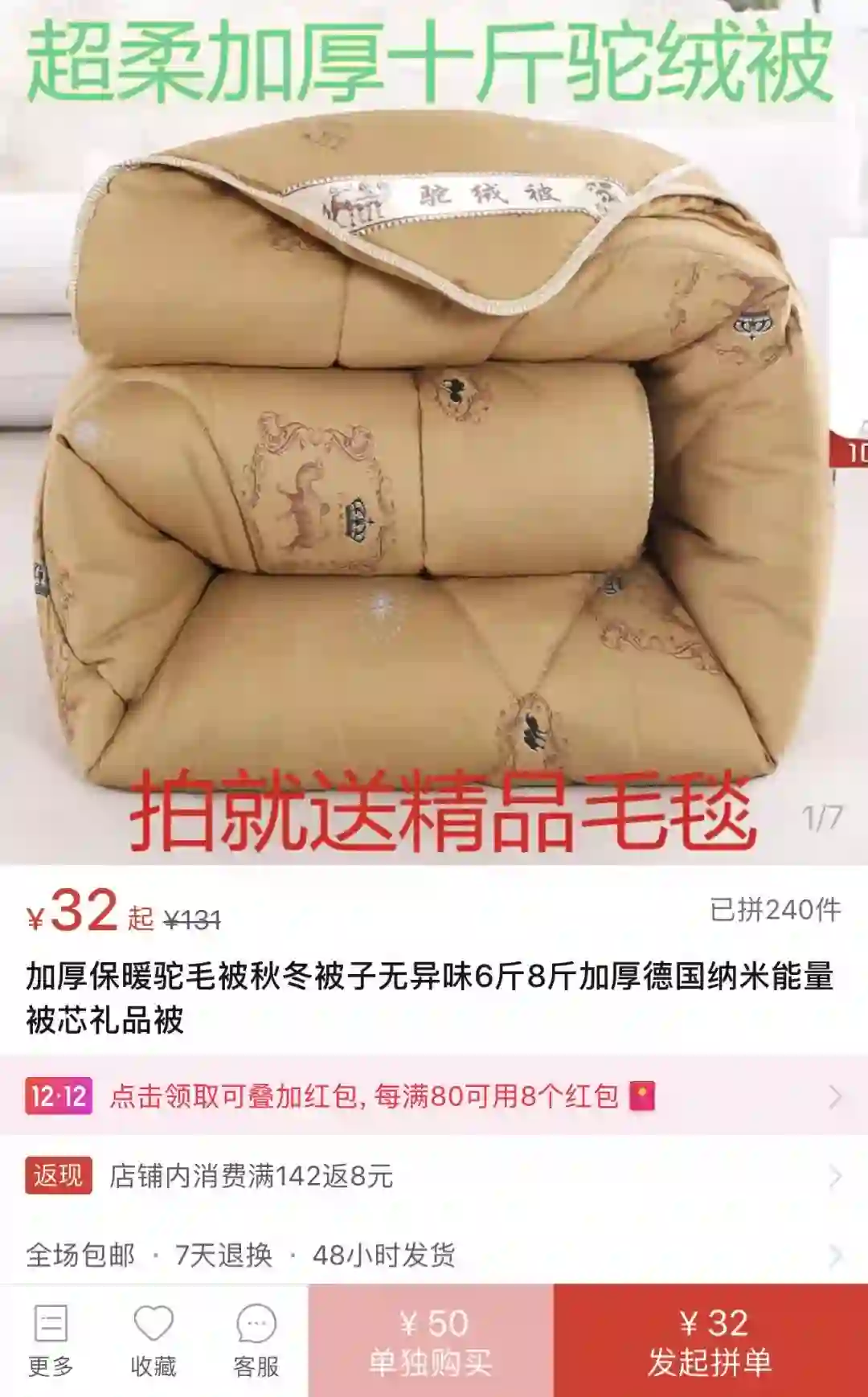View 全场包邮 shipping and return services
Viewport: 868px width, 1397px height.
[434, 1254]
